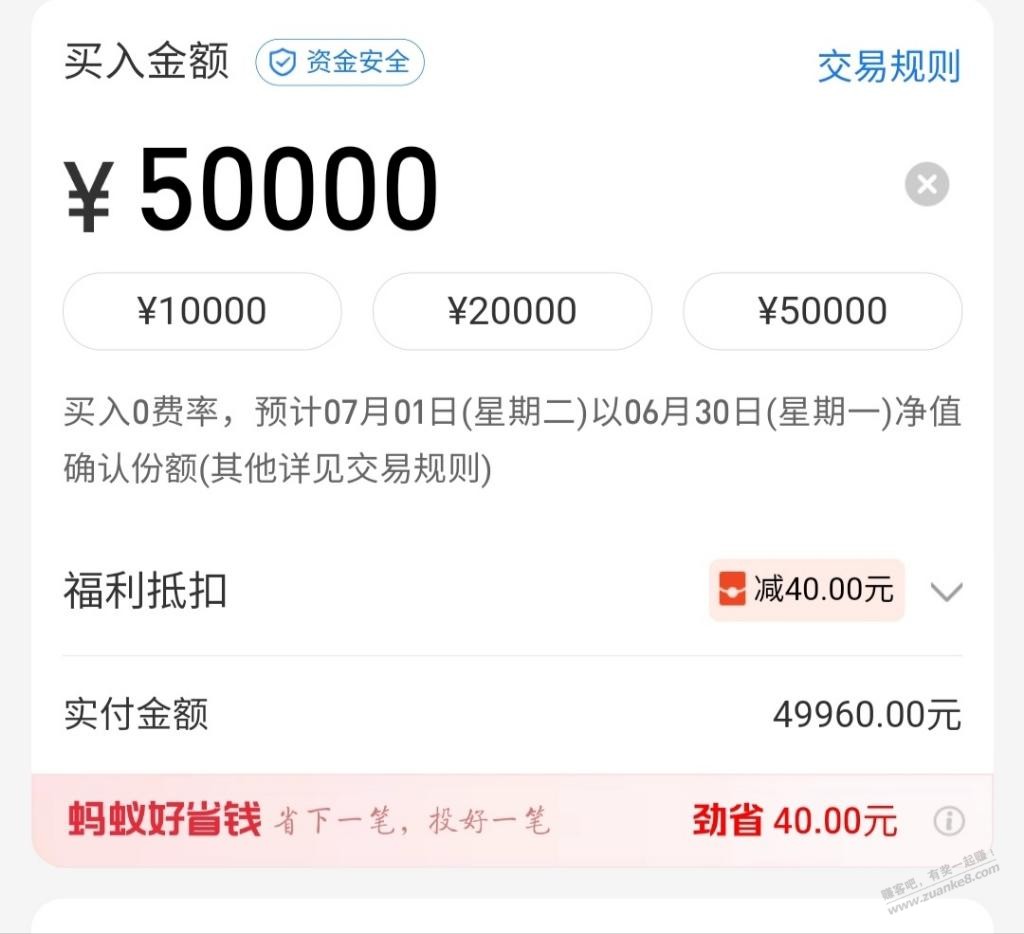
Task: Tap the 资金安全 badge
Action: (x=340, y=62)
